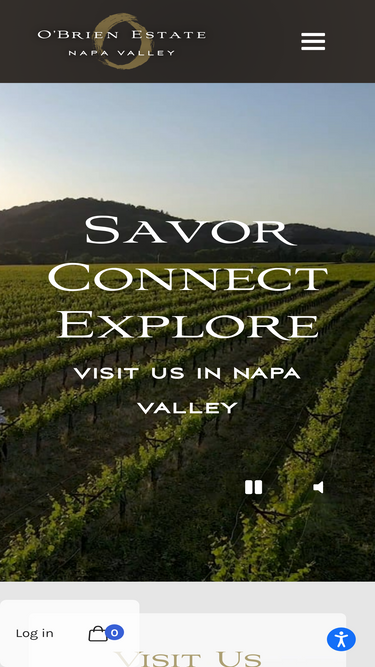Pause the vineyard background video
375x667 pixels.
pyautogui.click(x=253, y=487)
